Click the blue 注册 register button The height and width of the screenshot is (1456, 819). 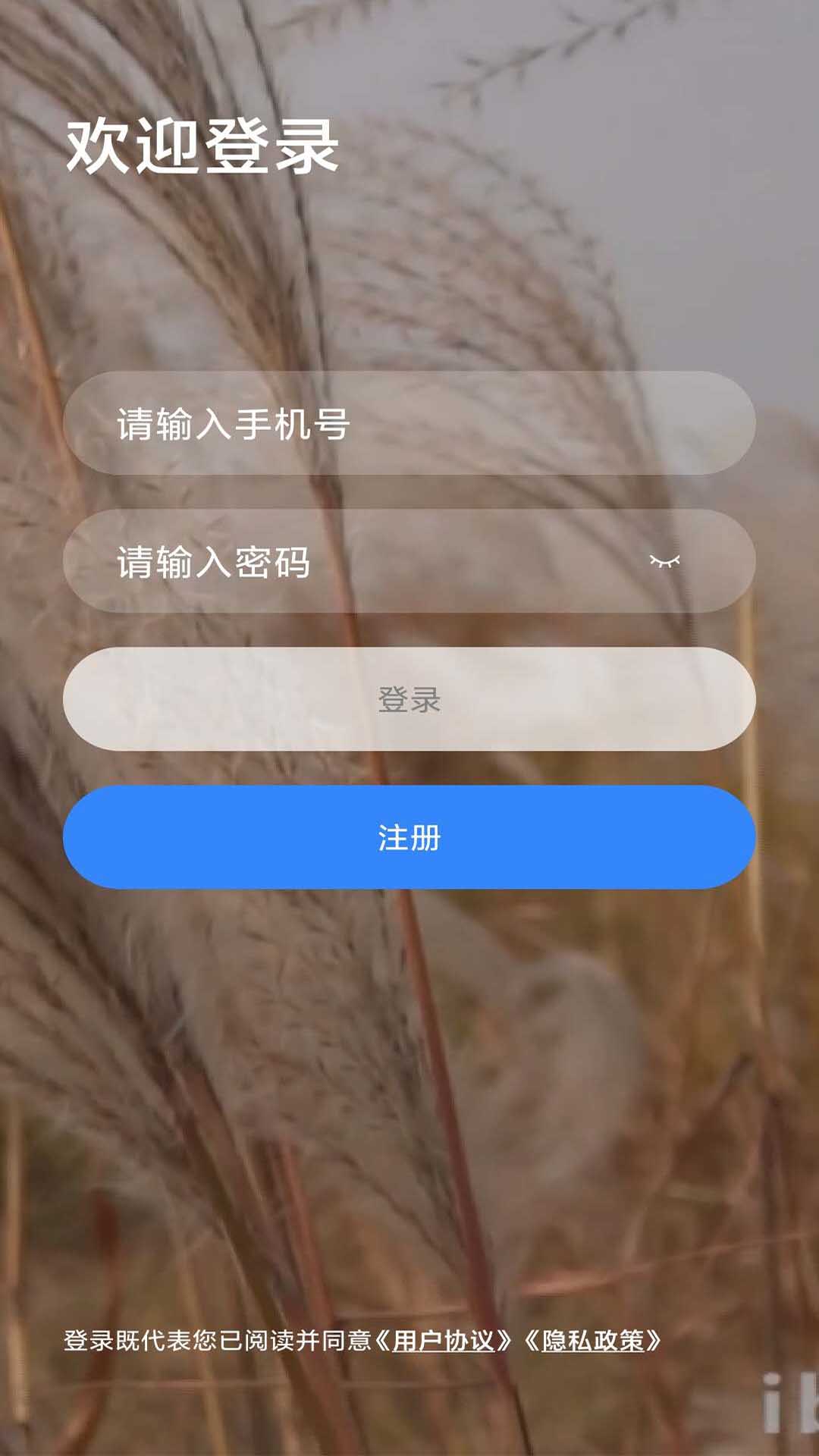click(x=409, y=837)
